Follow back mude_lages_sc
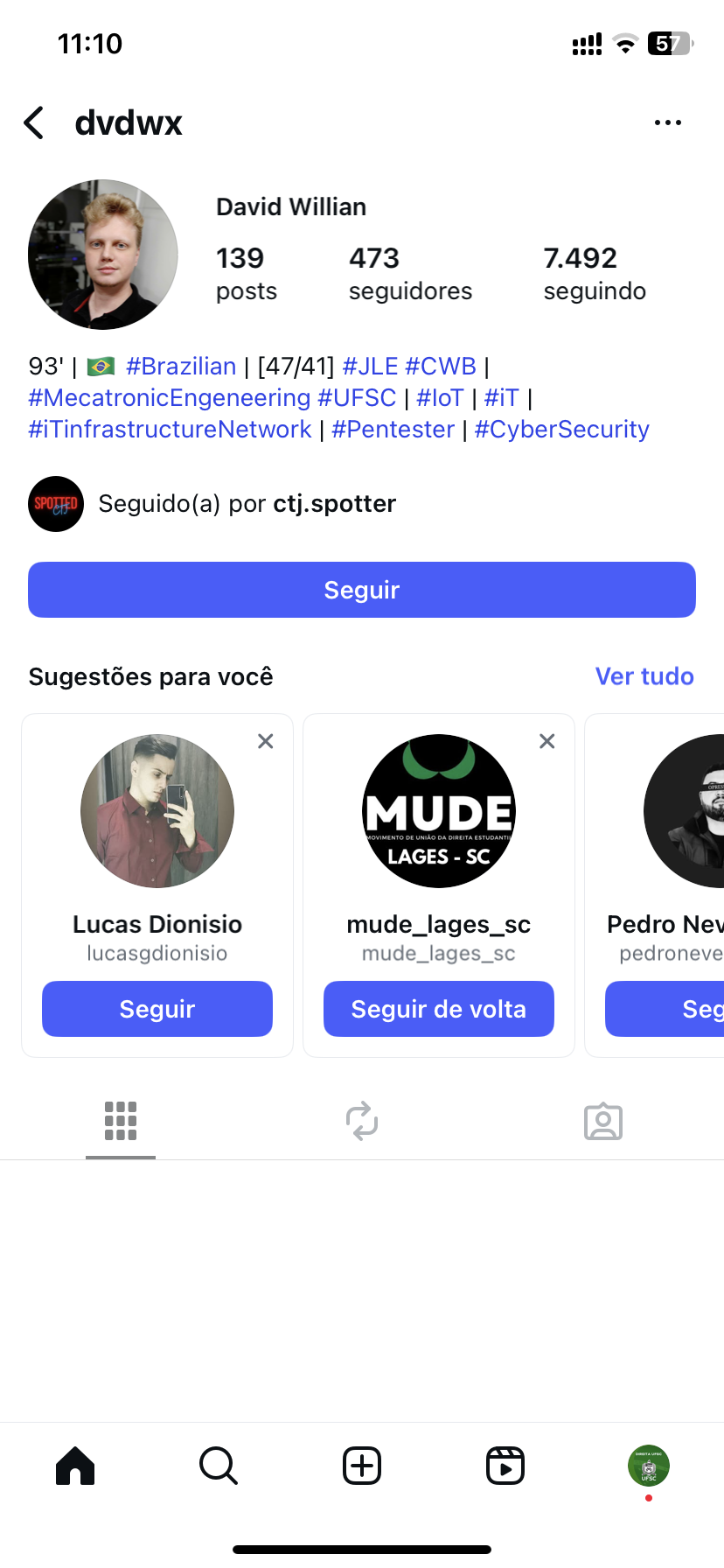 point(439,1009)
